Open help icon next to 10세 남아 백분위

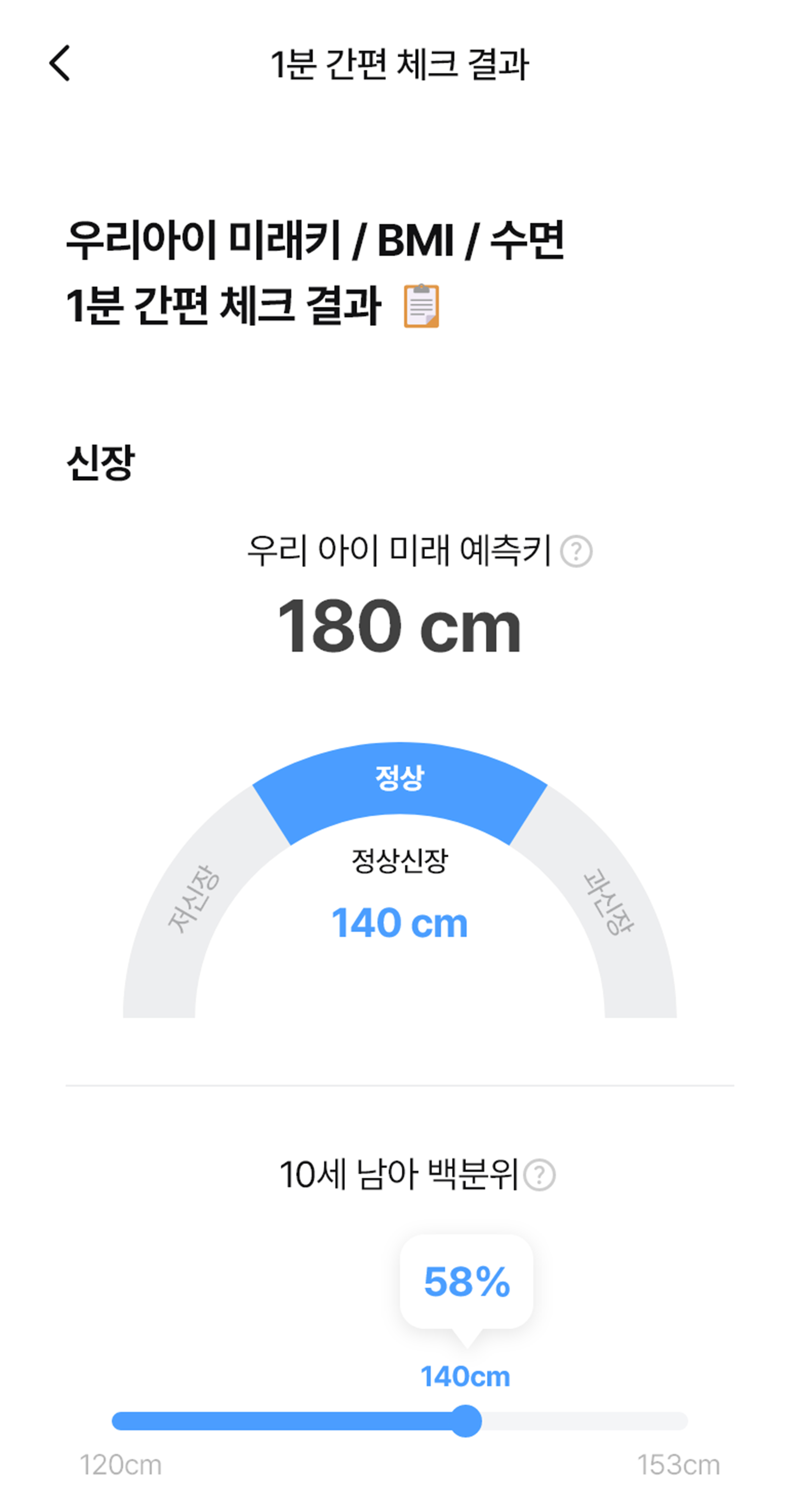[539, 1175]
